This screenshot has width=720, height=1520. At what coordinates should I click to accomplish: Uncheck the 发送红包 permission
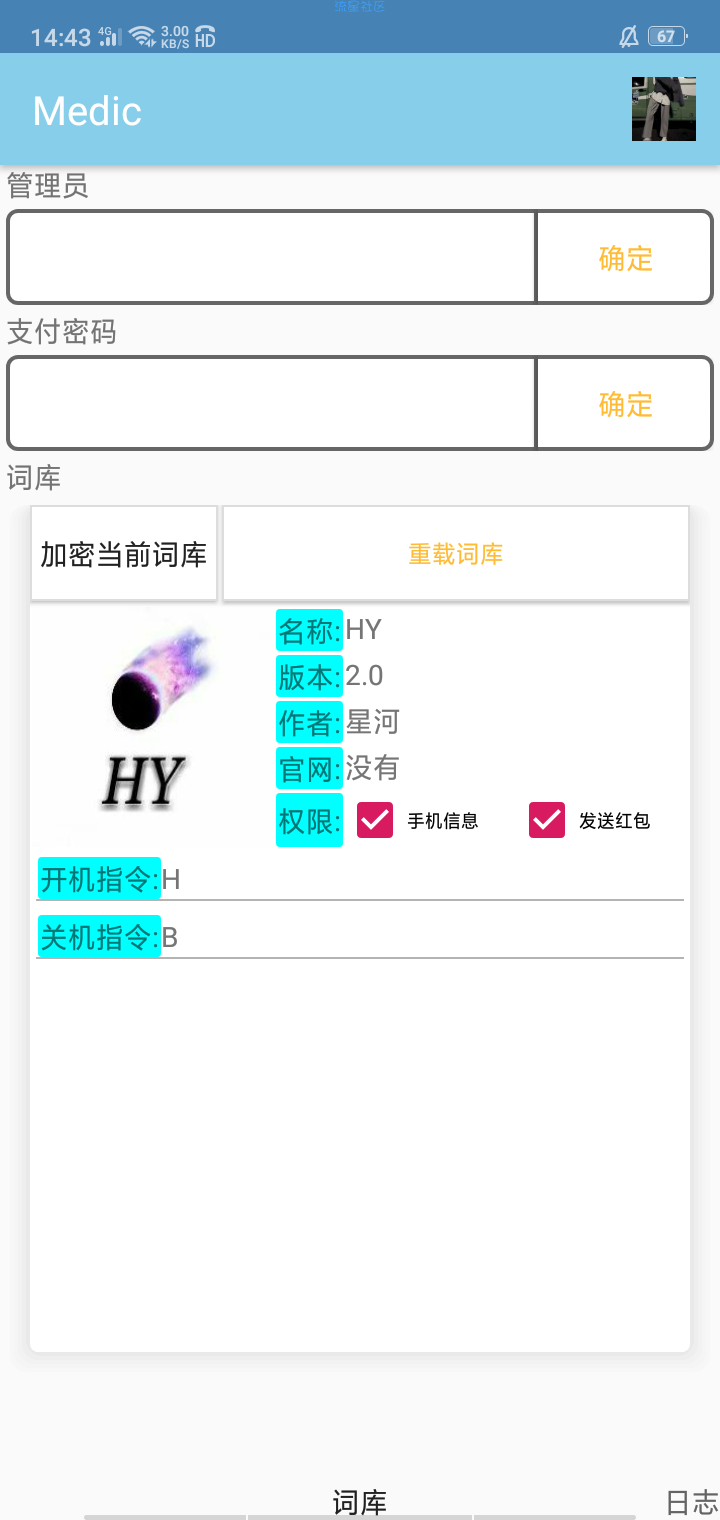tap(547, 820)
